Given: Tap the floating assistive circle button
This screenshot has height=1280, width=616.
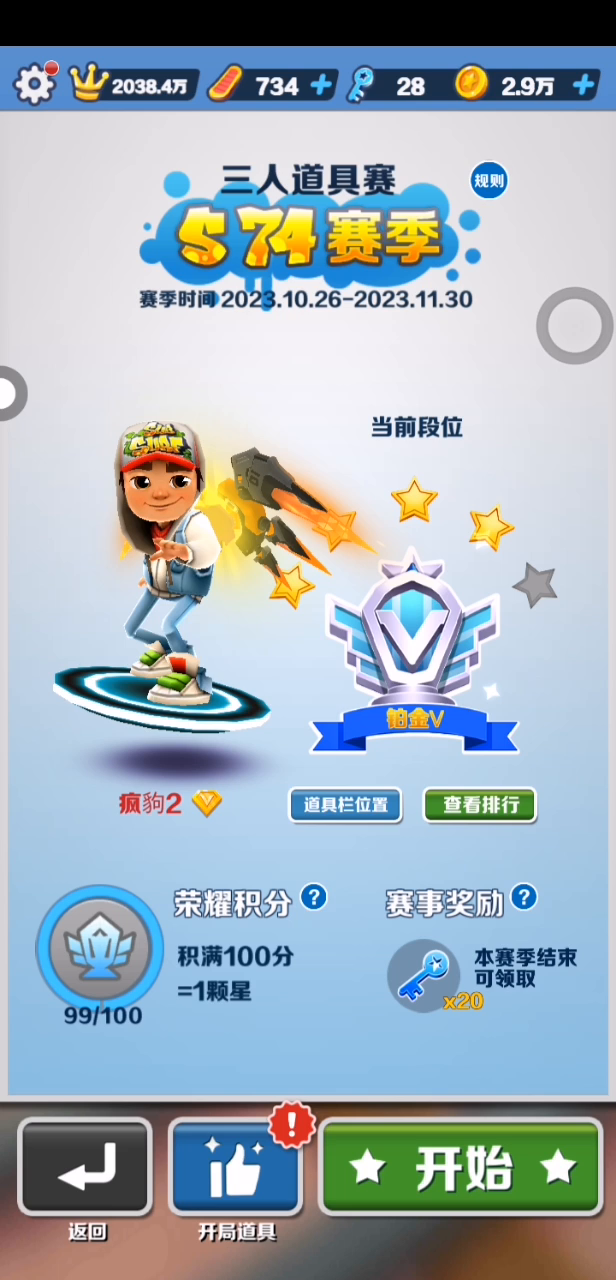Looking at the screenshot, I should (x=574, y=325).
